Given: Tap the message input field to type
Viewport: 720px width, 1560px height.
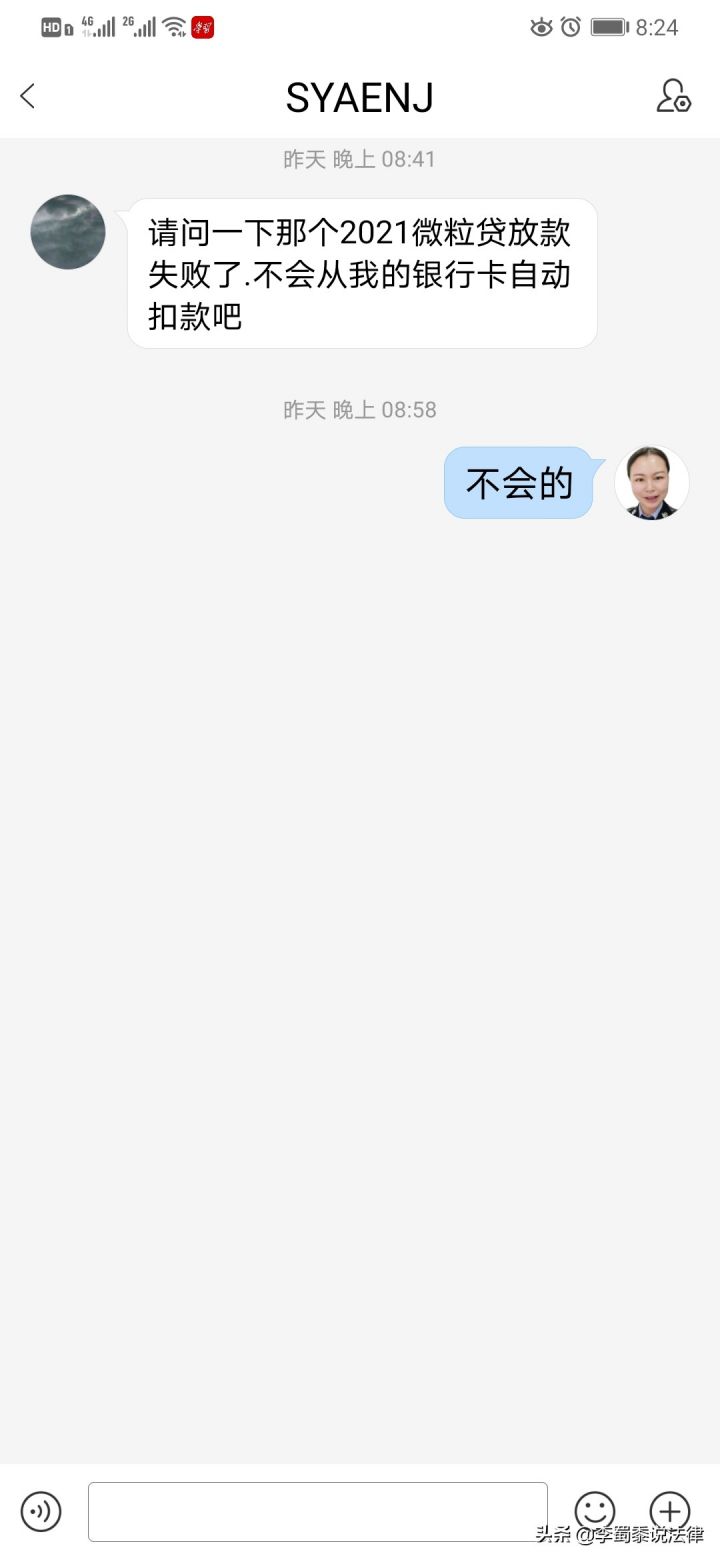Looking at the screenshot, I should (x=317, y=1511).
